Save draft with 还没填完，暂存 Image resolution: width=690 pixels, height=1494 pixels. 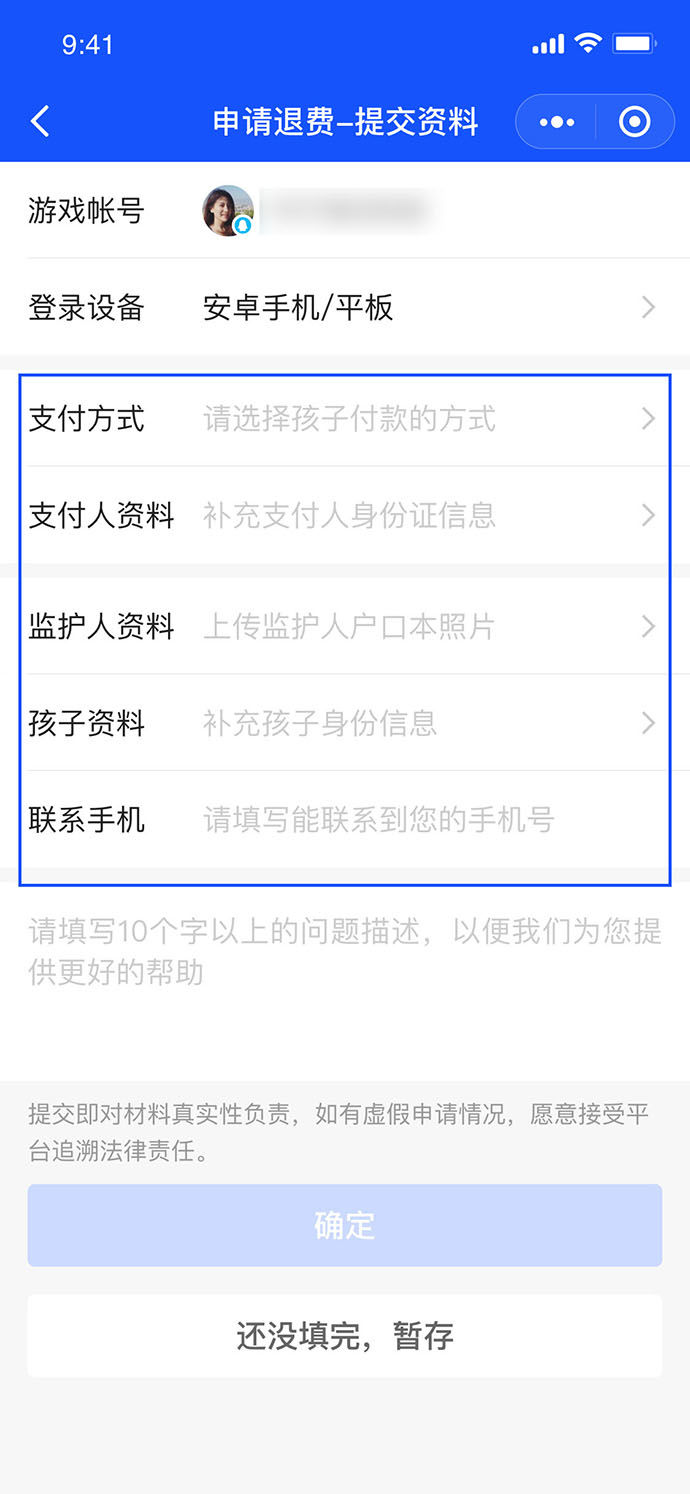tap(345, 1335)
